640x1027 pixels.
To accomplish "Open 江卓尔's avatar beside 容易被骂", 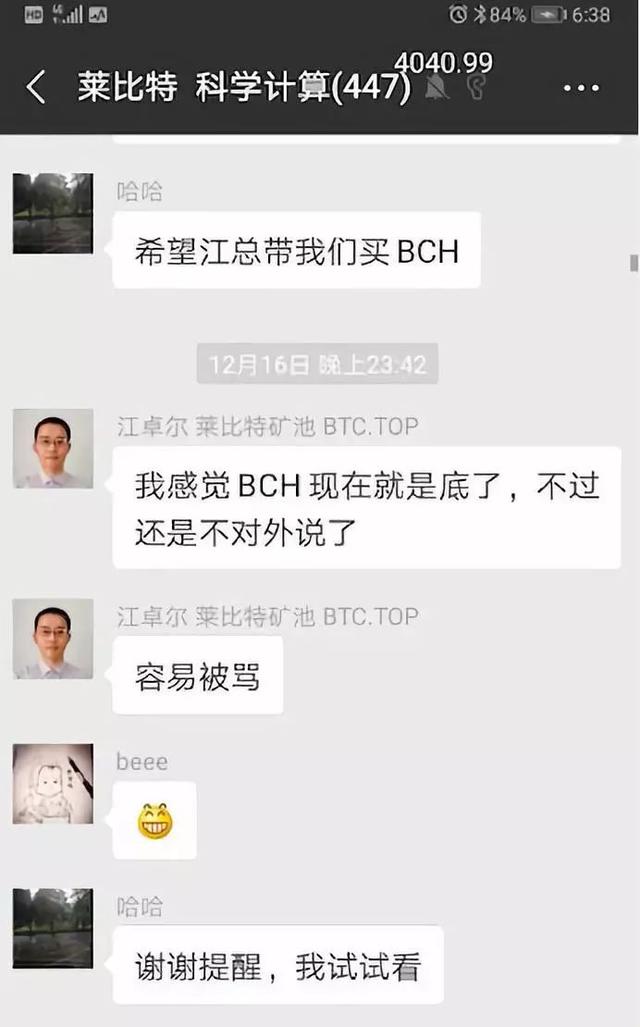I will (x=53, y=639).
